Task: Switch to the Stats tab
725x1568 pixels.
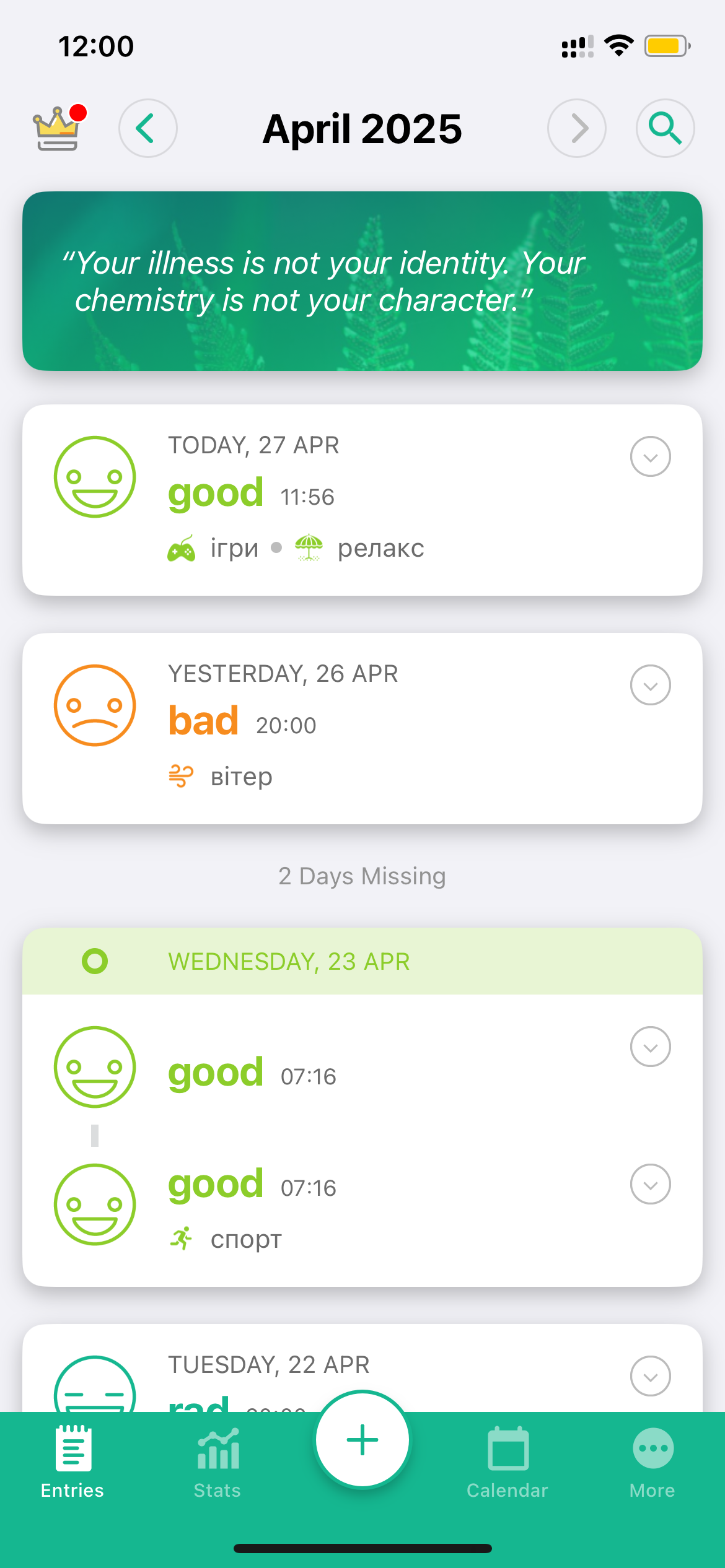Action: (x=217, y=1463)
